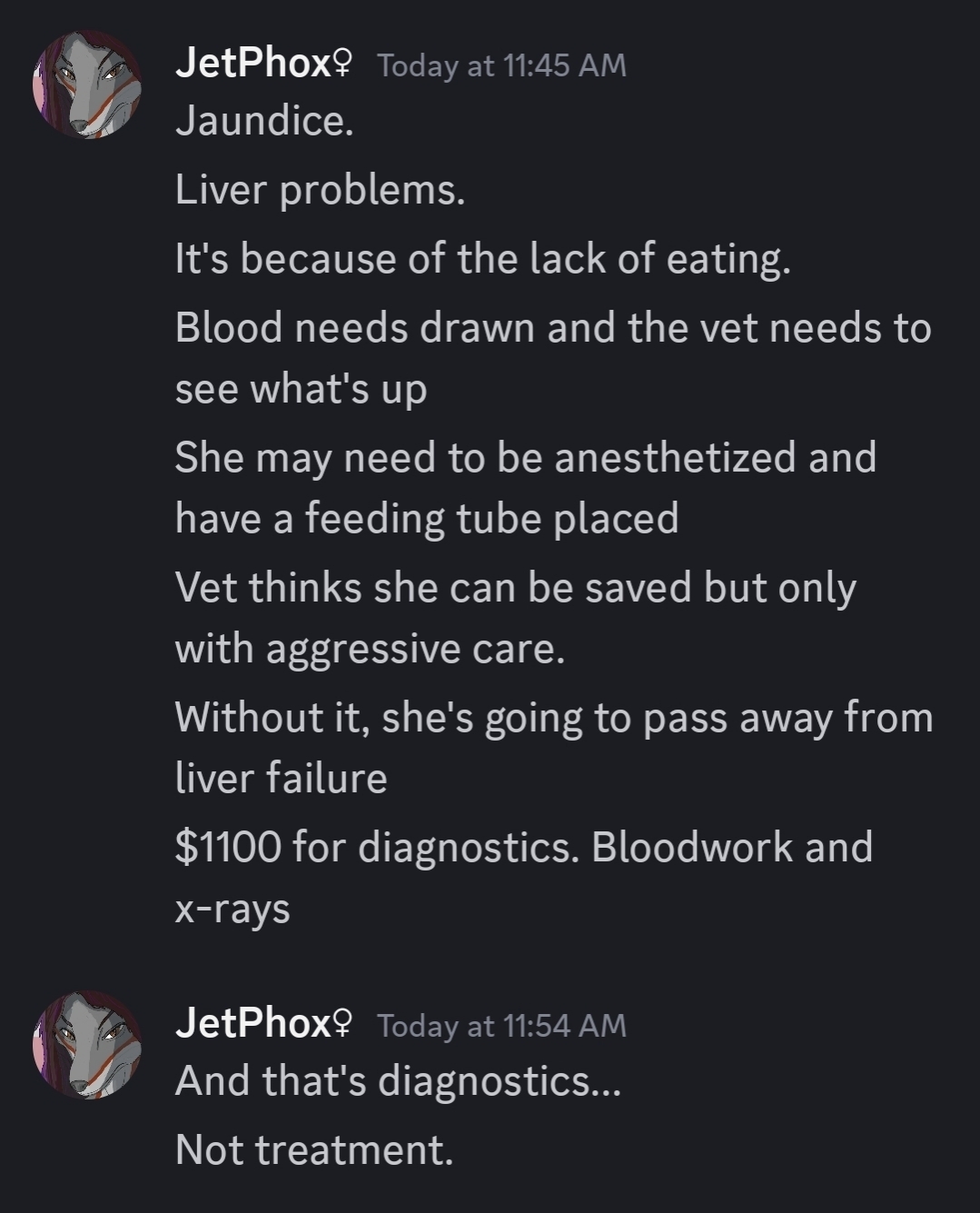Open JetPhox's avatar beside the 11:54 AM message
Screen dimensions: 980x1213
click(87, 1044)
